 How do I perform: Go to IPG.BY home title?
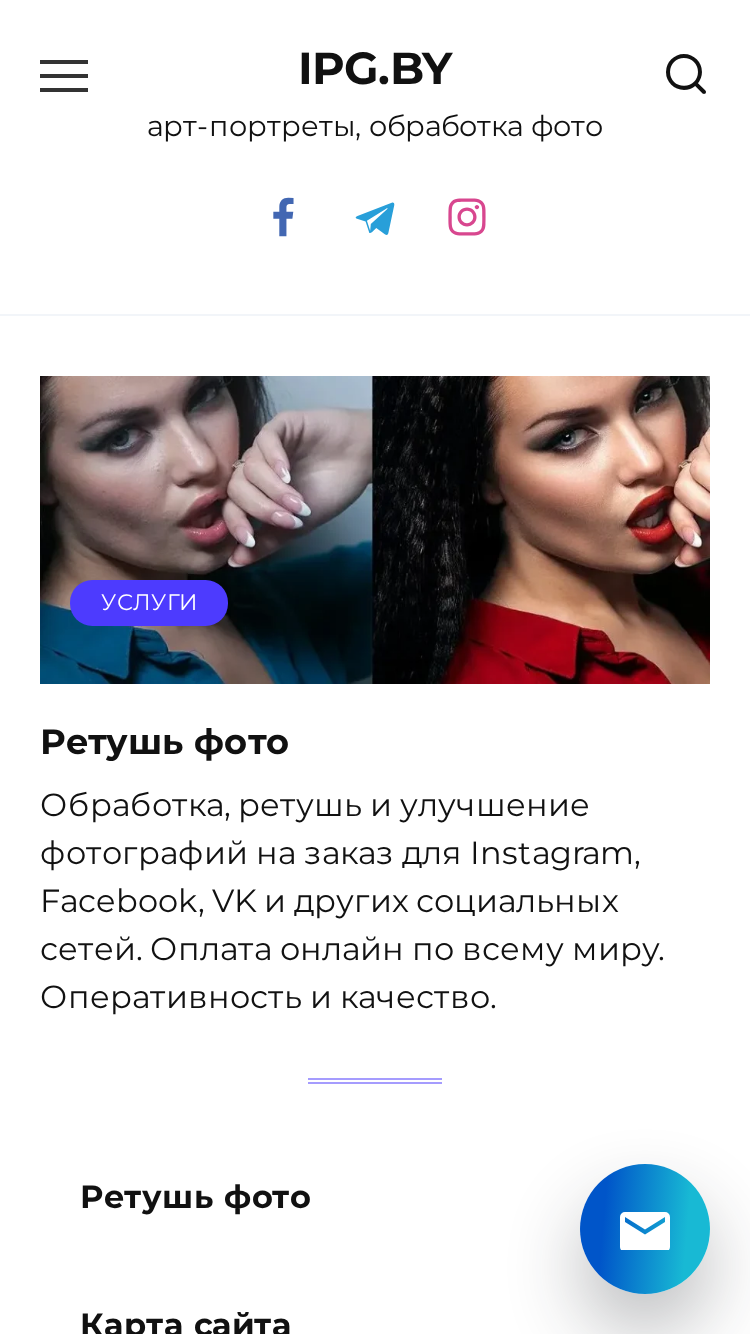375,69
